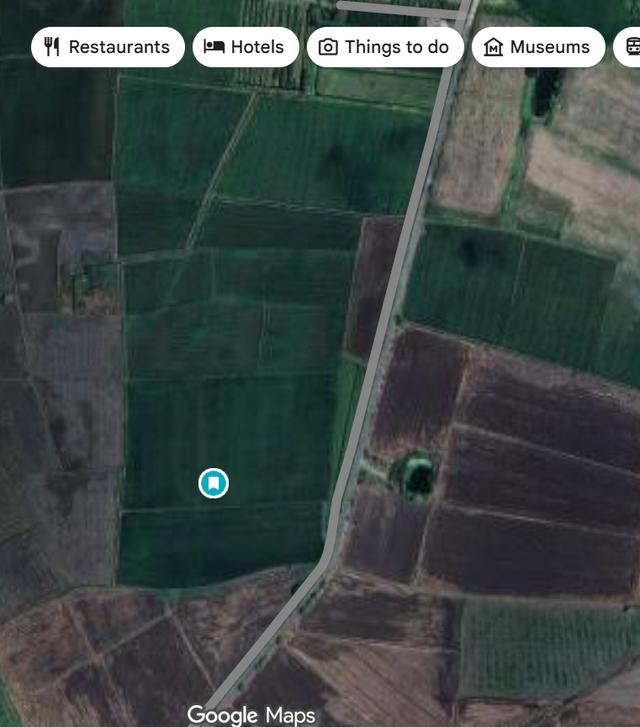Open the saved place marker on map

(213, 484)
